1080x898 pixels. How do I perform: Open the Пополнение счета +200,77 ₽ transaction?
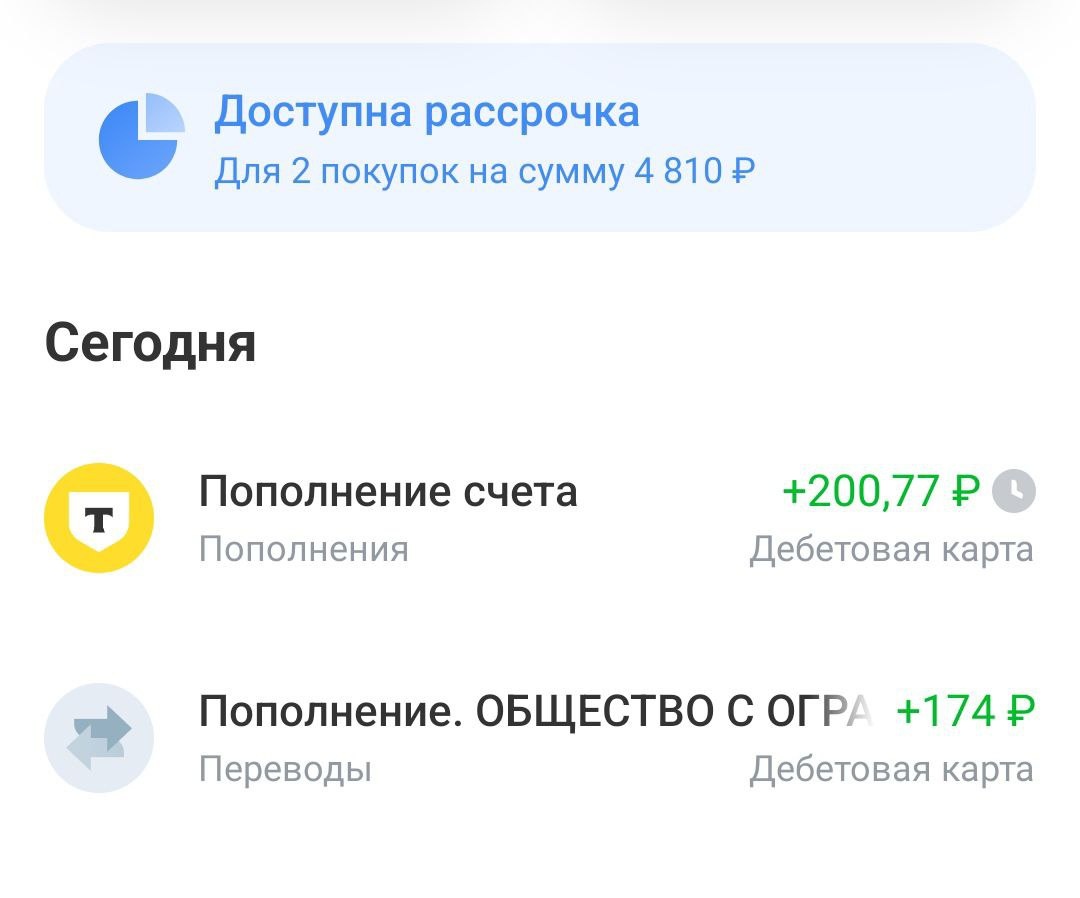point(540,518)
